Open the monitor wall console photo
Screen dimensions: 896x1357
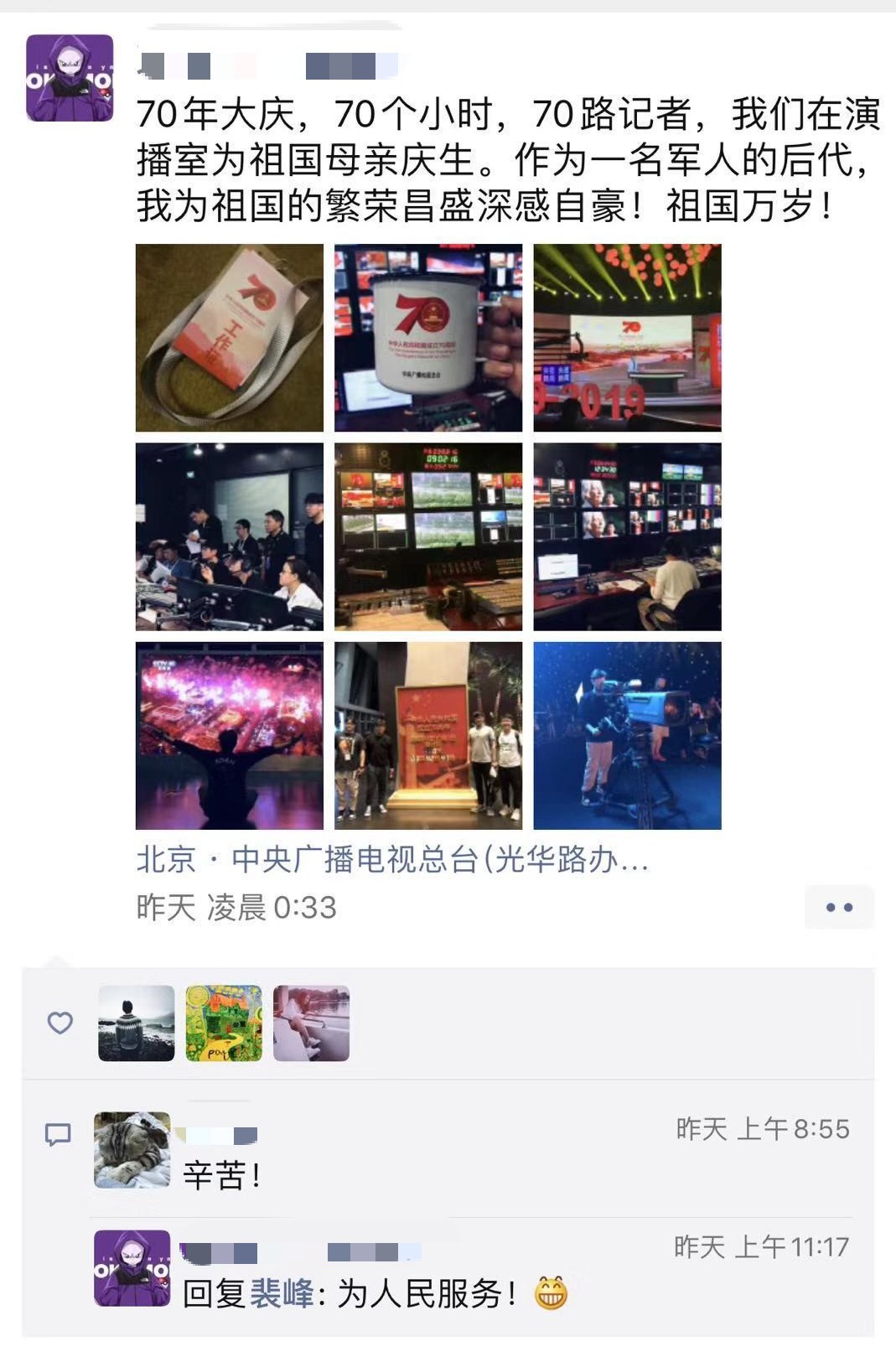coord(427,536)
